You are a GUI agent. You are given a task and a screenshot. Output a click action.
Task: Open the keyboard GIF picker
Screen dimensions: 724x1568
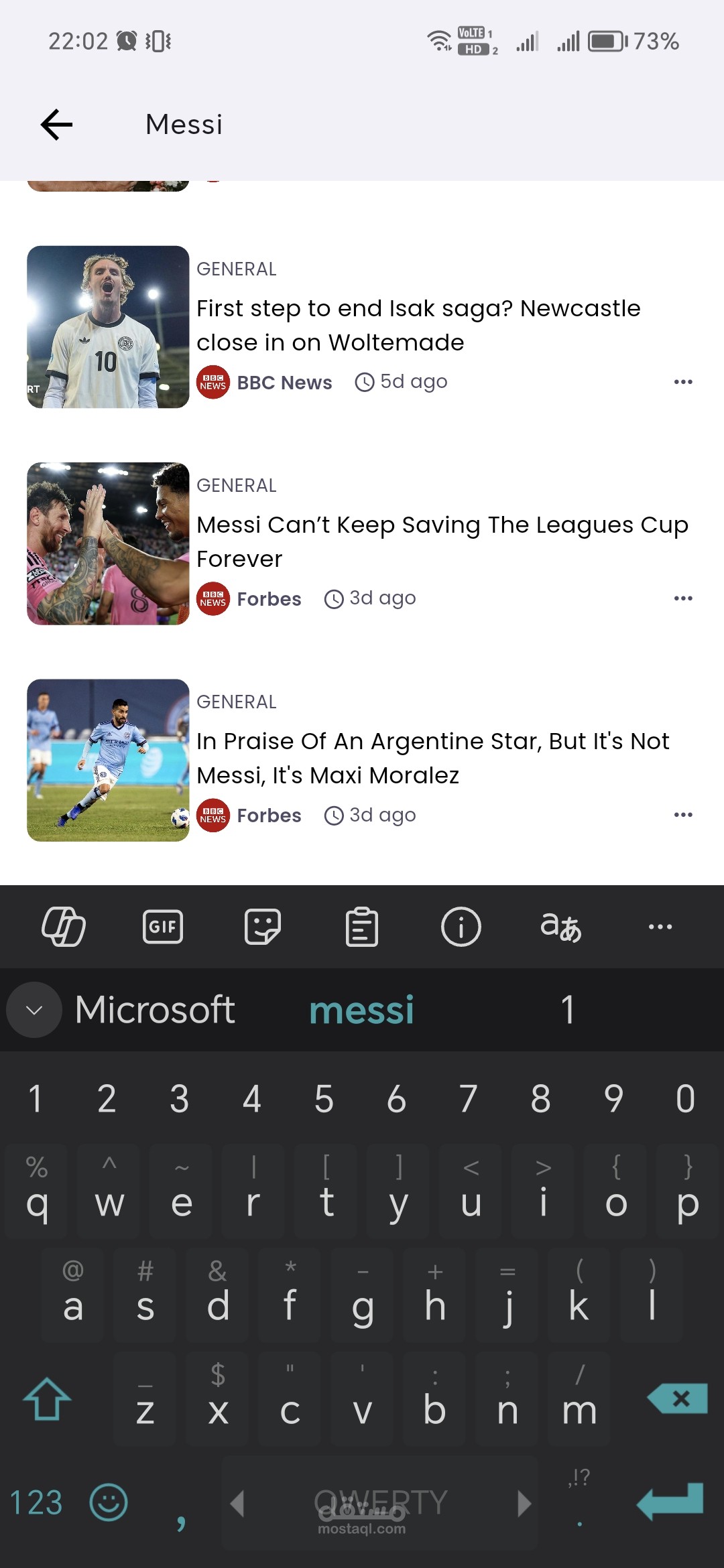point(163,927)
